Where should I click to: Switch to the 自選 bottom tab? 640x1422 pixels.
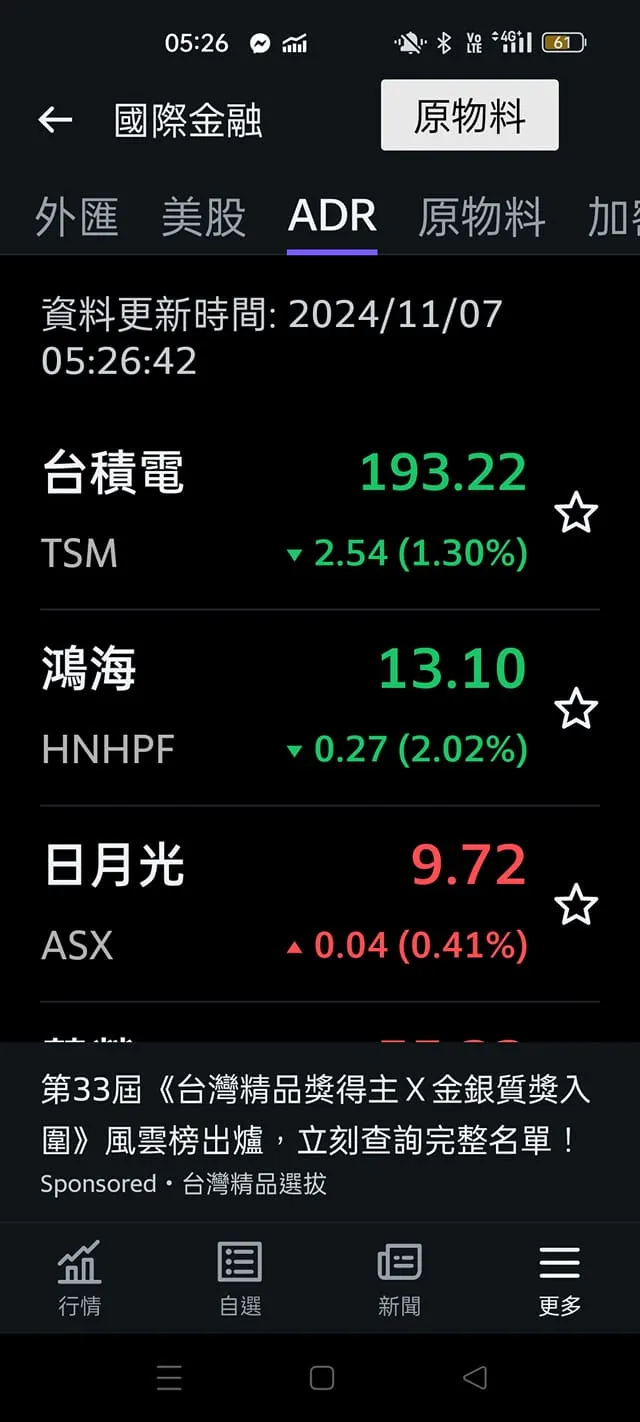tap(240, 1277)
